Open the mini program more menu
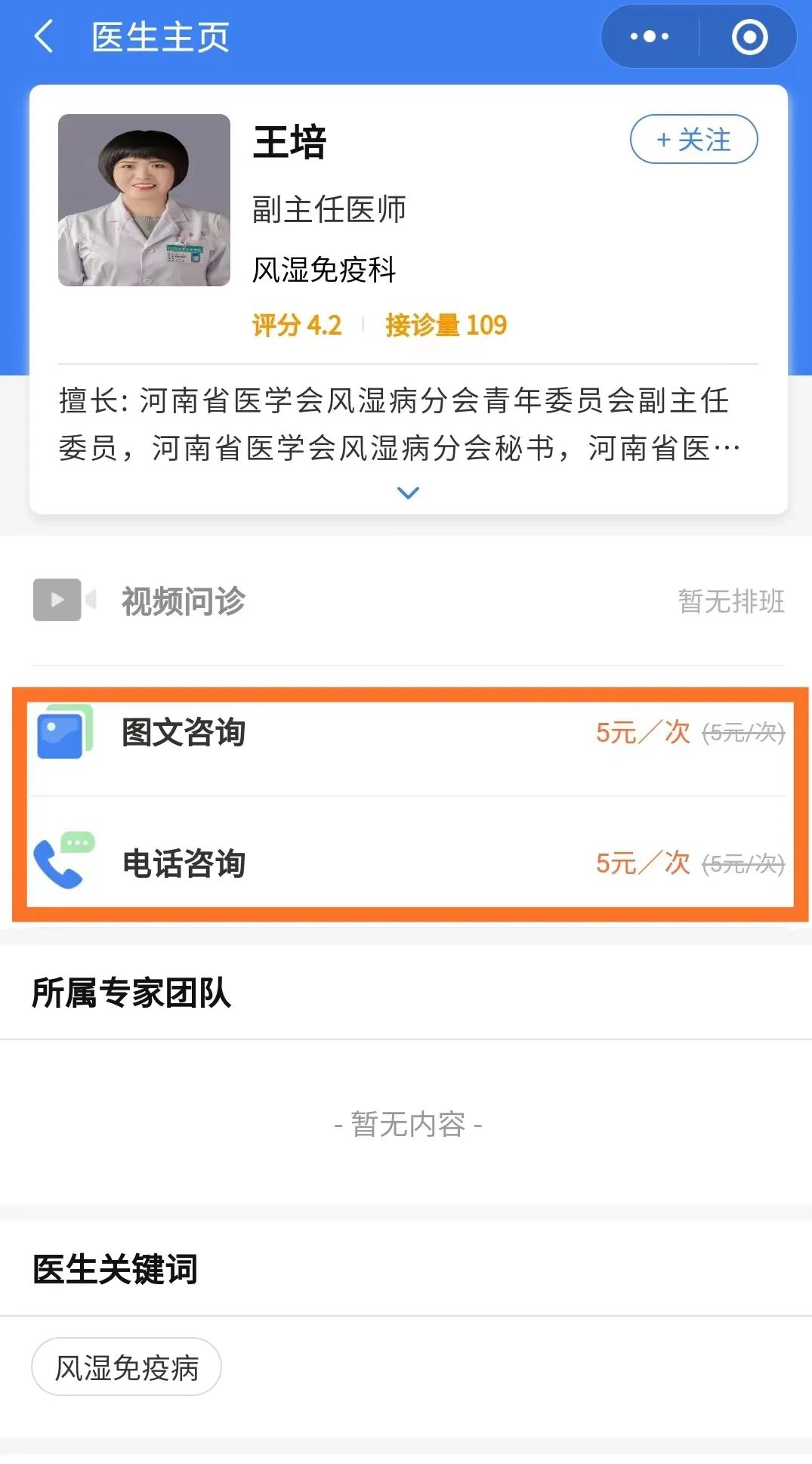 650,36
